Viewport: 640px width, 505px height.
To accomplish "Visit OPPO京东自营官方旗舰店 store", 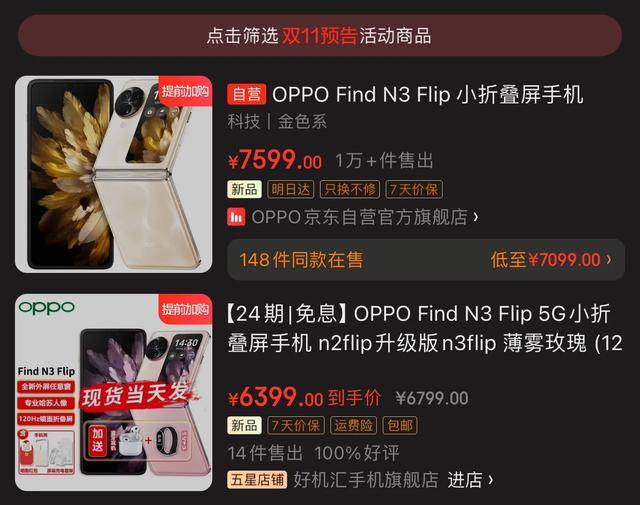I will point(362,216).
